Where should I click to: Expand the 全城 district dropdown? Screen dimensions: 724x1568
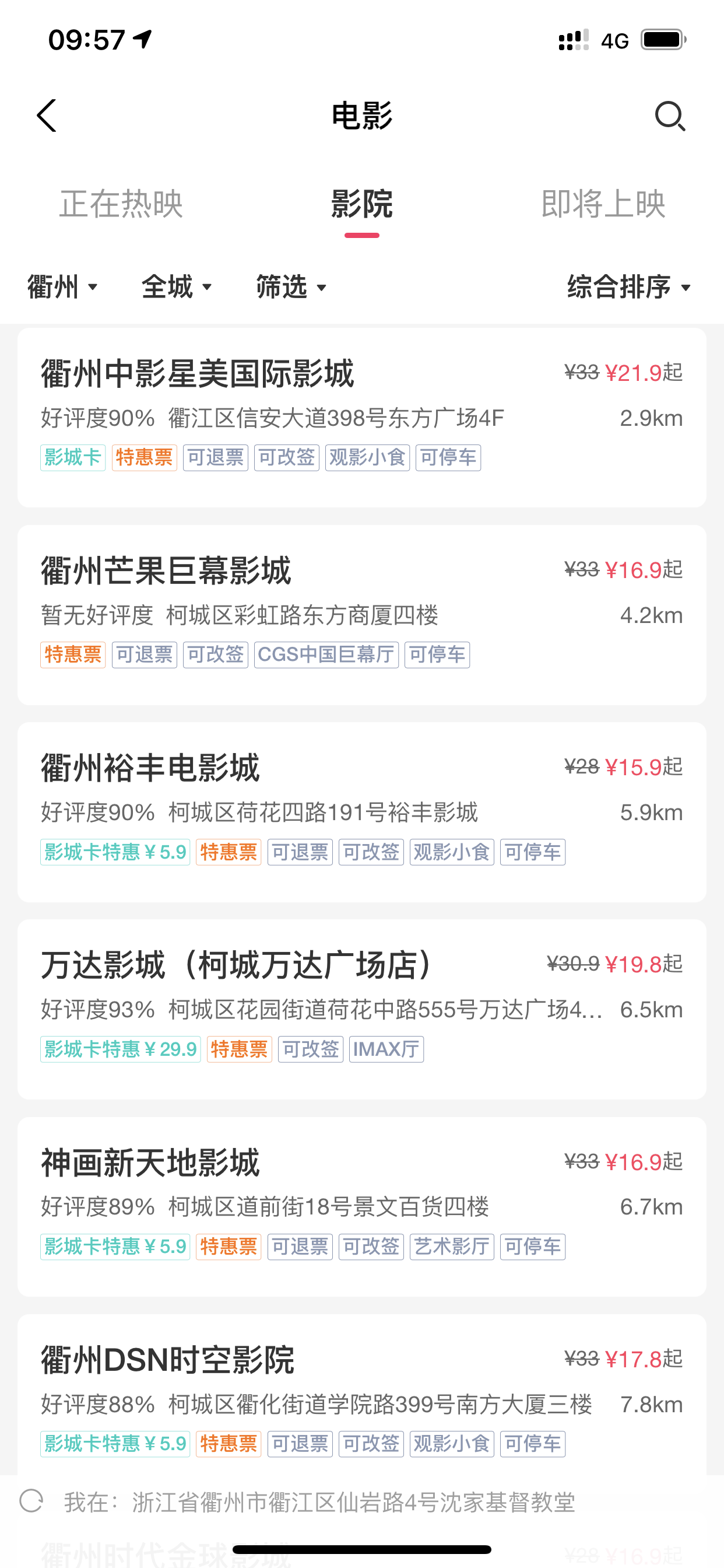(177, 286)
